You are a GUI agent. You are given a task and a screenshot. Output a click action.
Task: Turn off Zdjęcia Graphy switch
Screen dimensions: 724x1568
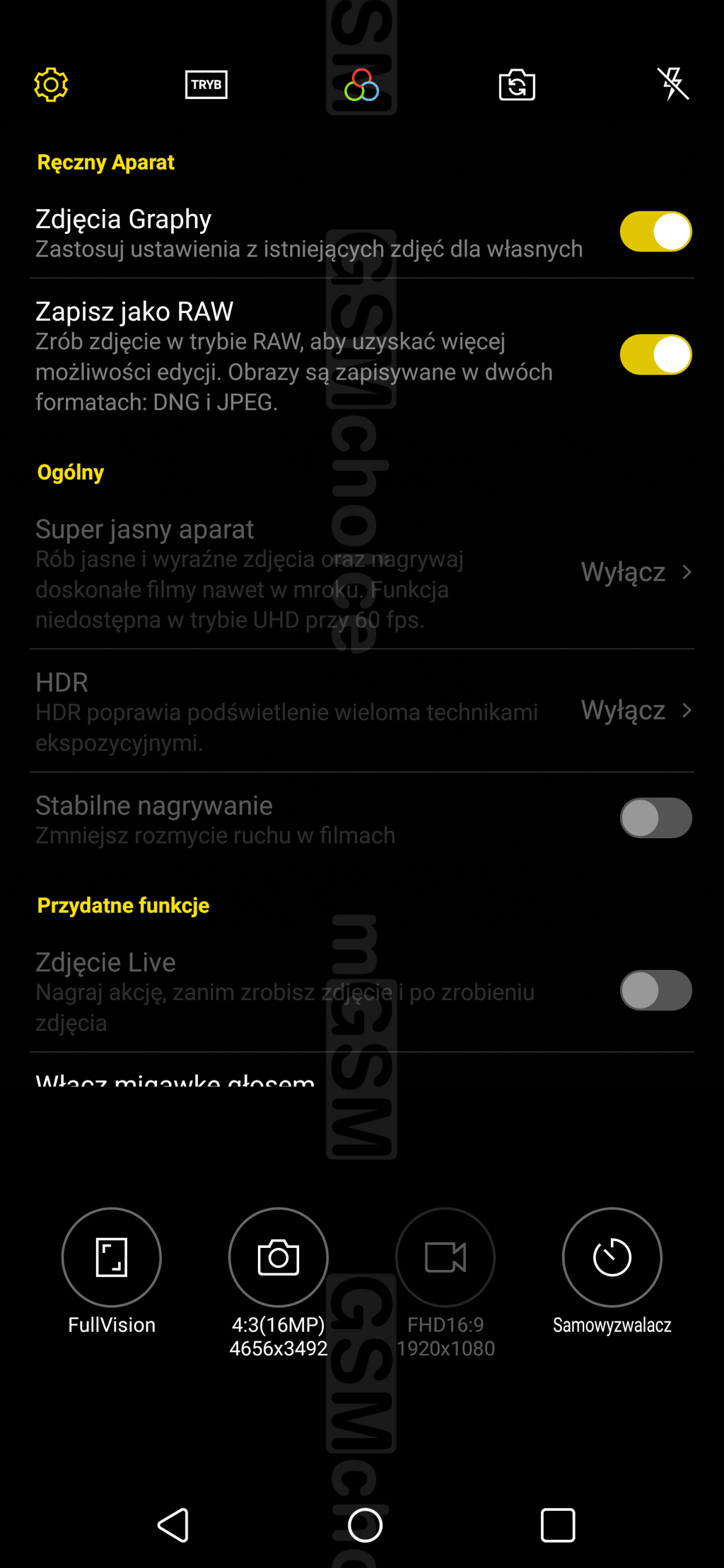655,232
